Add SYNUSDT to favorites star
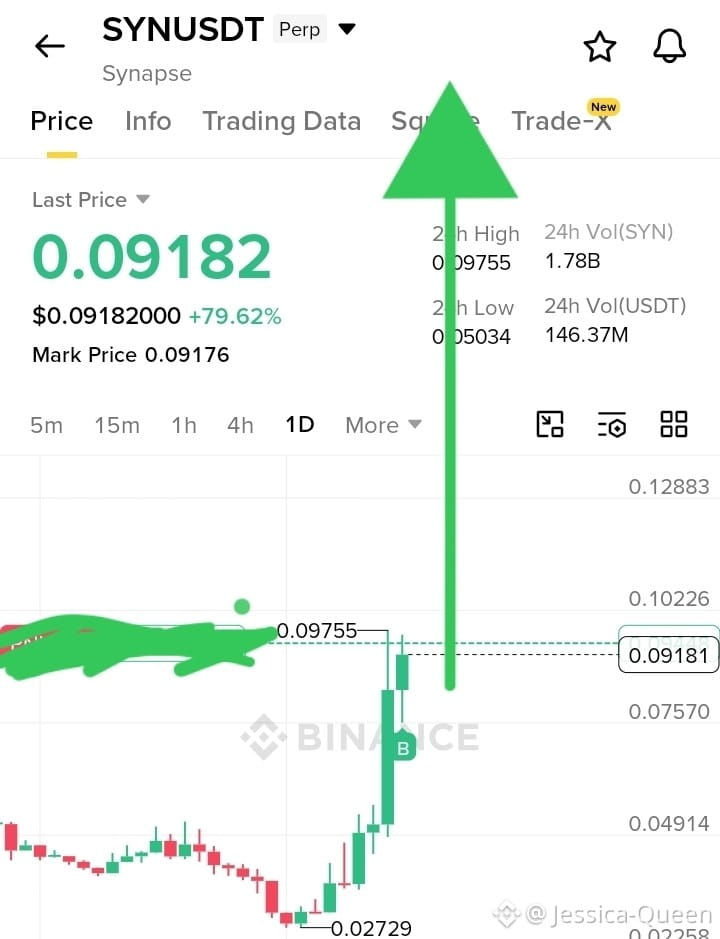The image size is (720, 939). (x=600, y=47)
